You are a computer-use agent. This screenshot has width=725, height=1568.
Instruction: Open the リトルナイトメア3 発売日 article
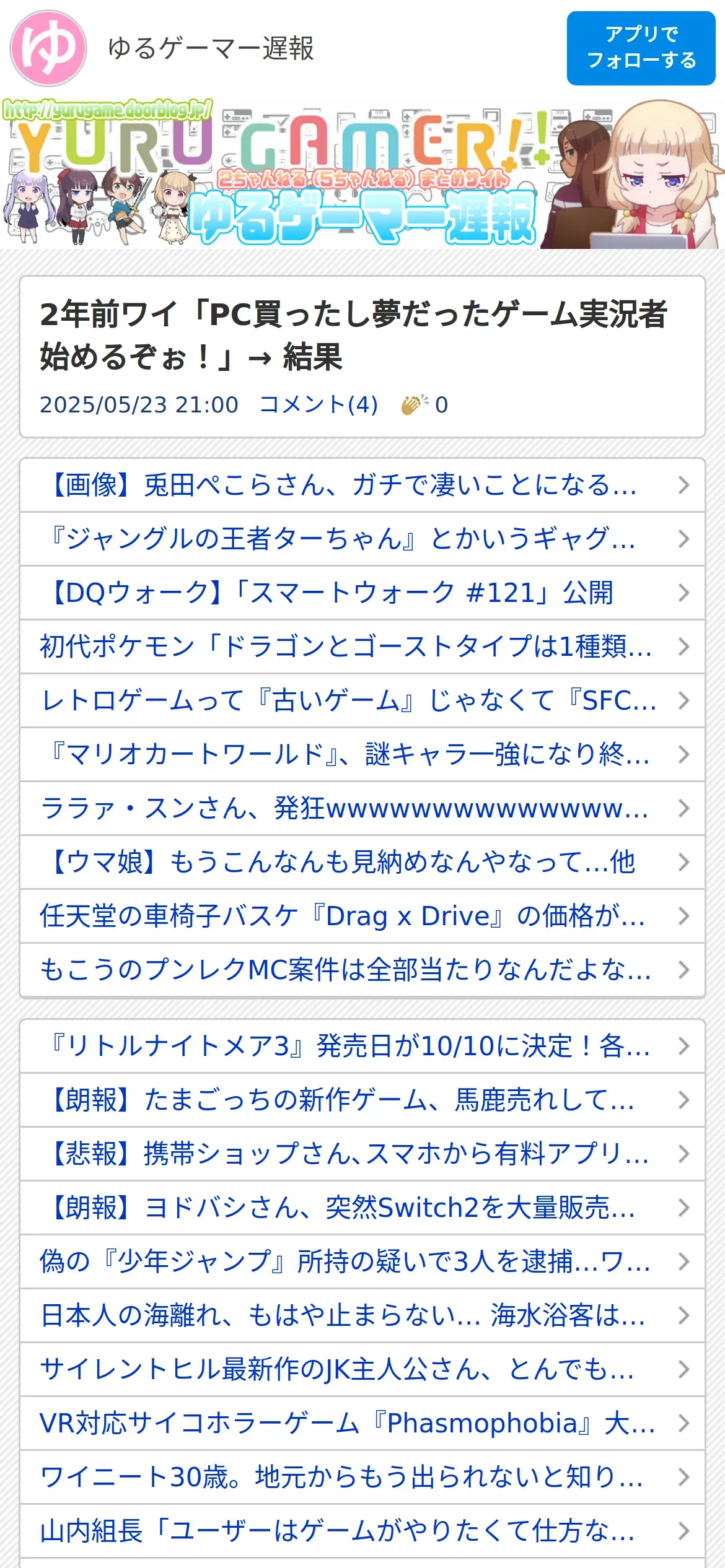[362, 1046]
